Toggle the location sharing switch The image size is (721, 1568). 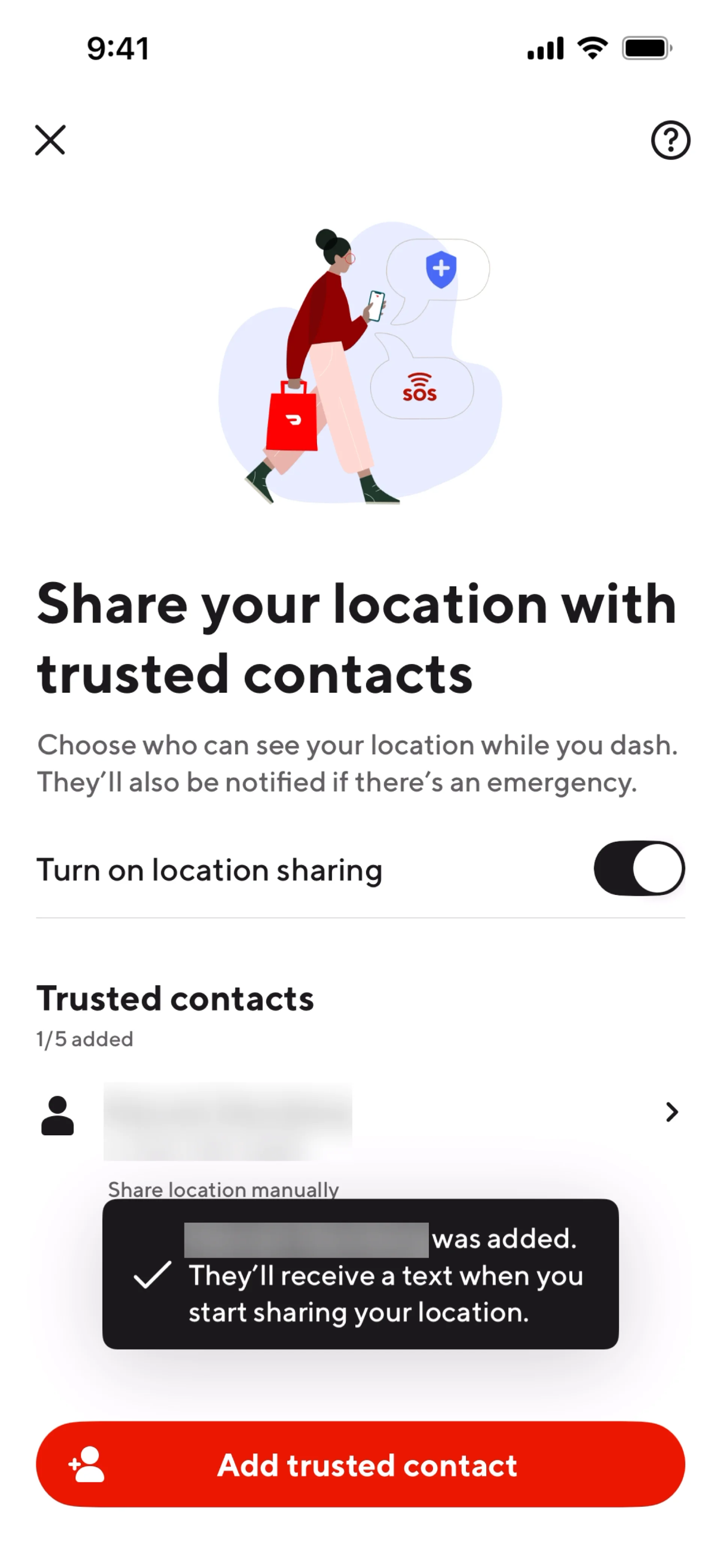[638, 868]
